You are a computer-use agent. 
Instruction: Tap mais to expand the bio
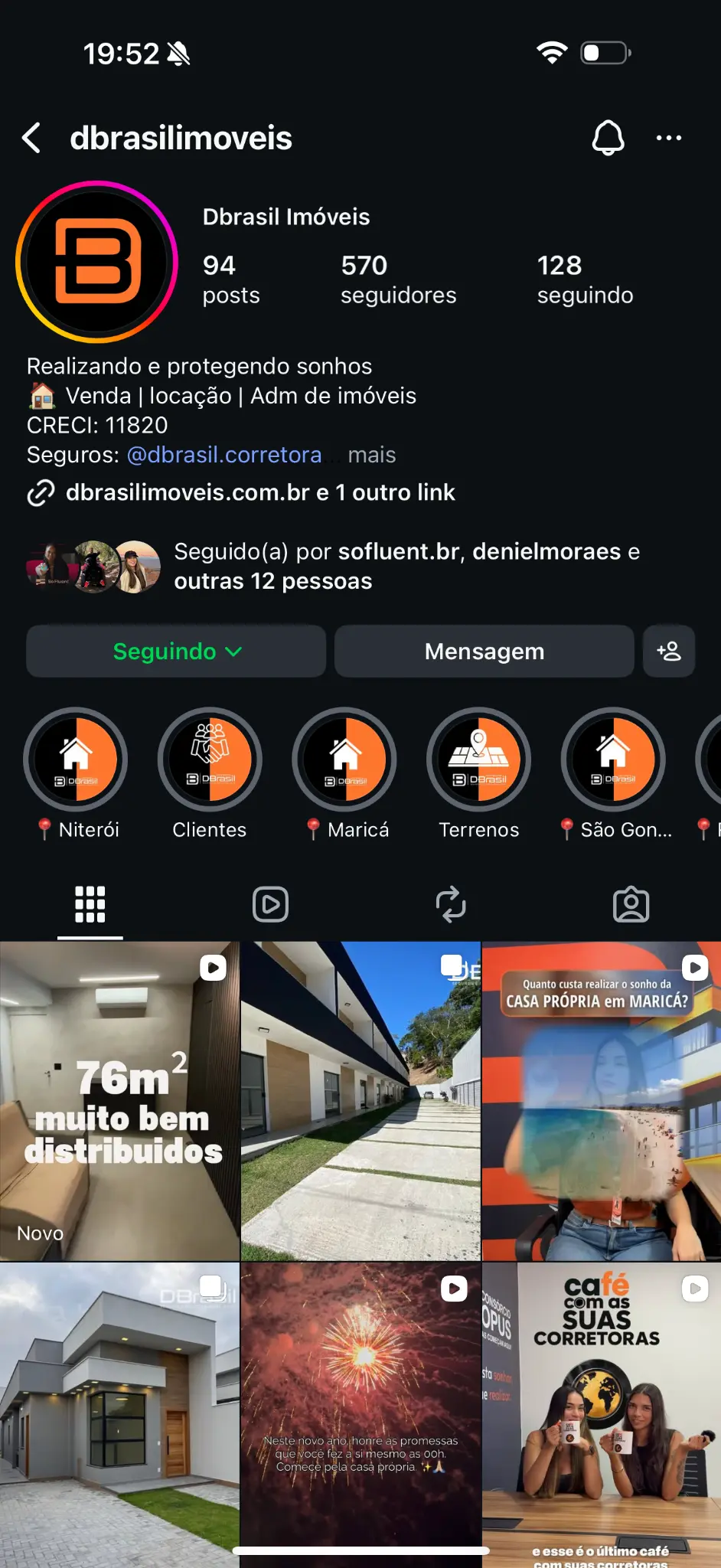click(x=372, y=454)
